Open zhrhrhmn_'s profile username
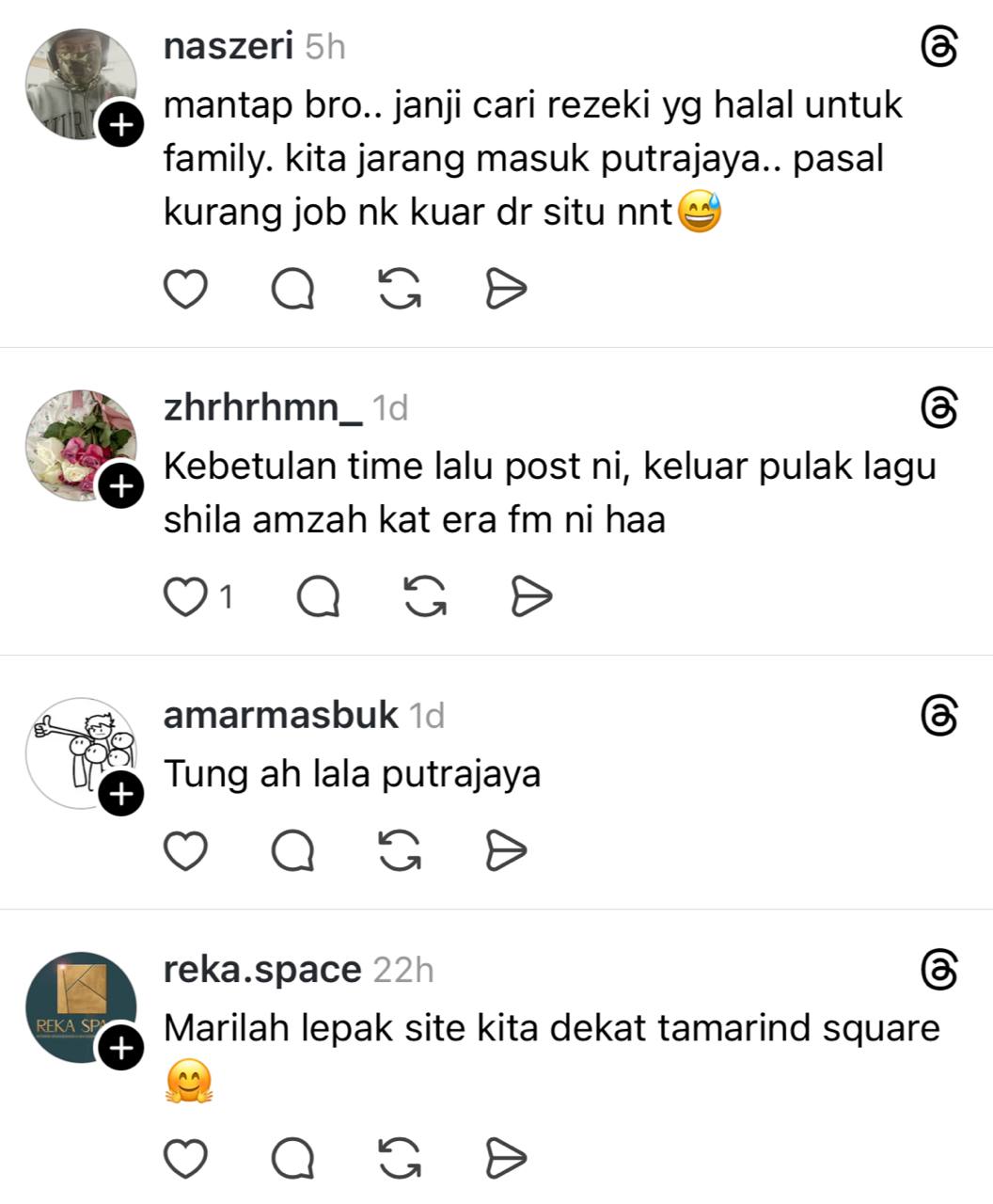This screenshot has height=1204, width=993. point(262,407)
